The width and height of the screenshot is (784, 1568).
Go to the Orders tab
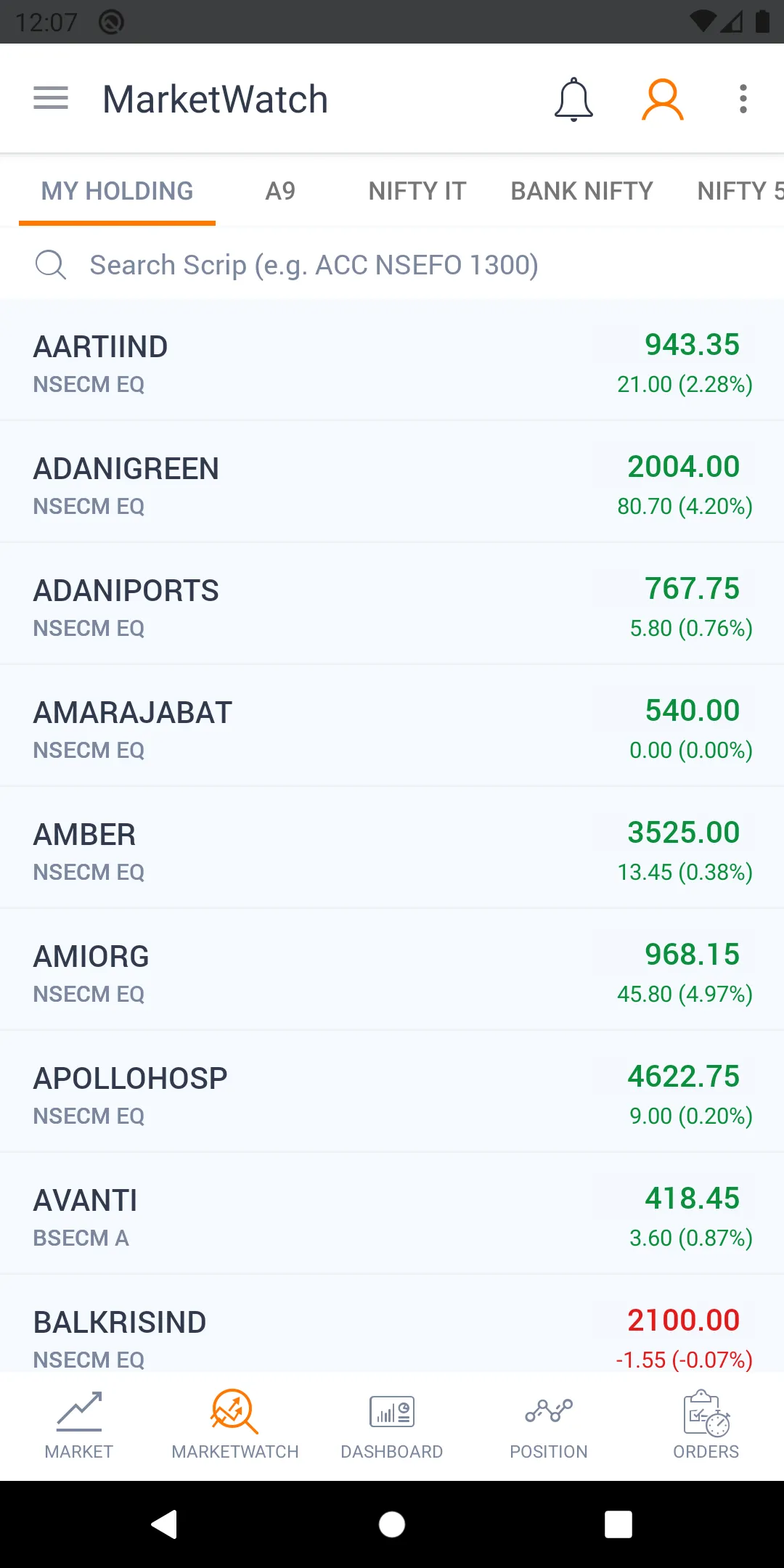[x=706, y=1426]
